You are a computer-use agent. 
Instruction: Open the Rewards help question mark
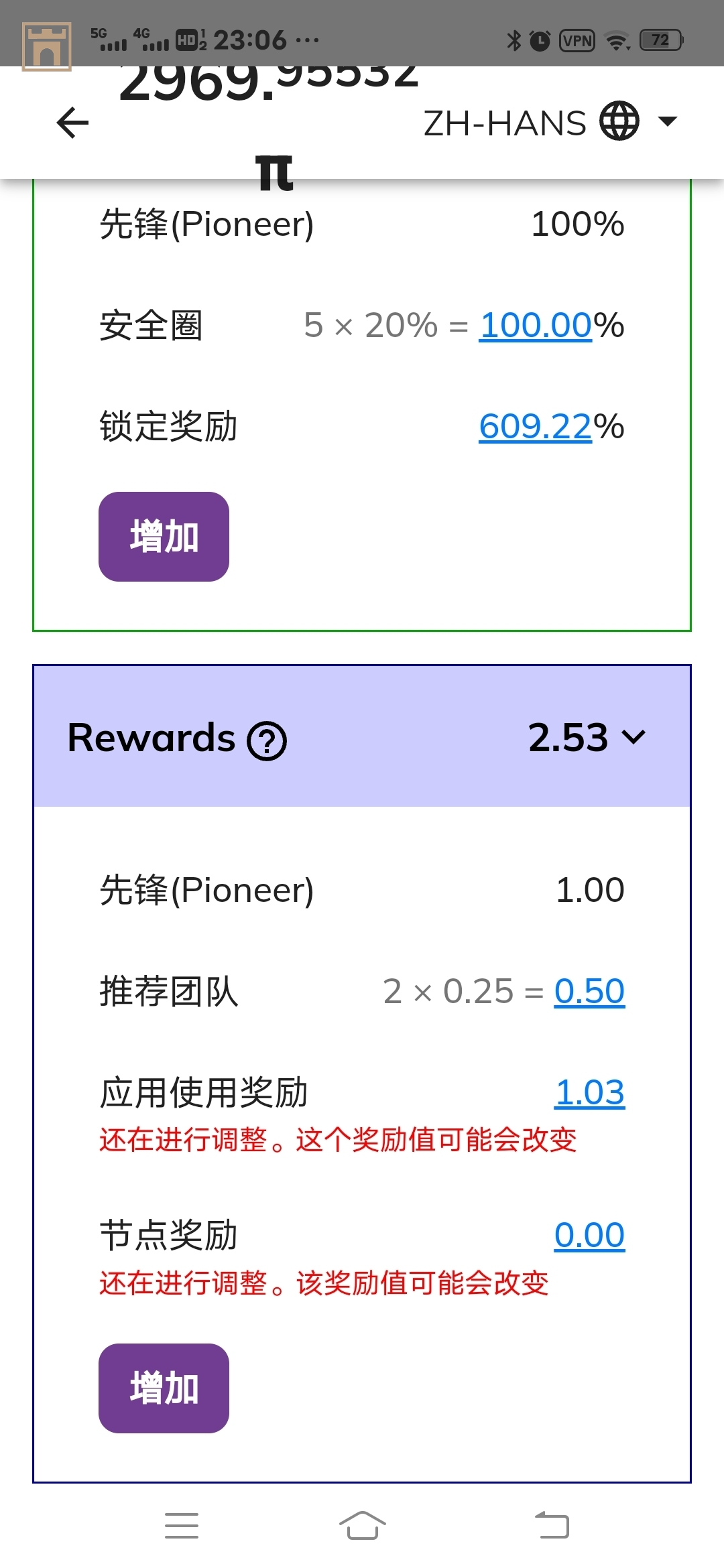(267, 741)
